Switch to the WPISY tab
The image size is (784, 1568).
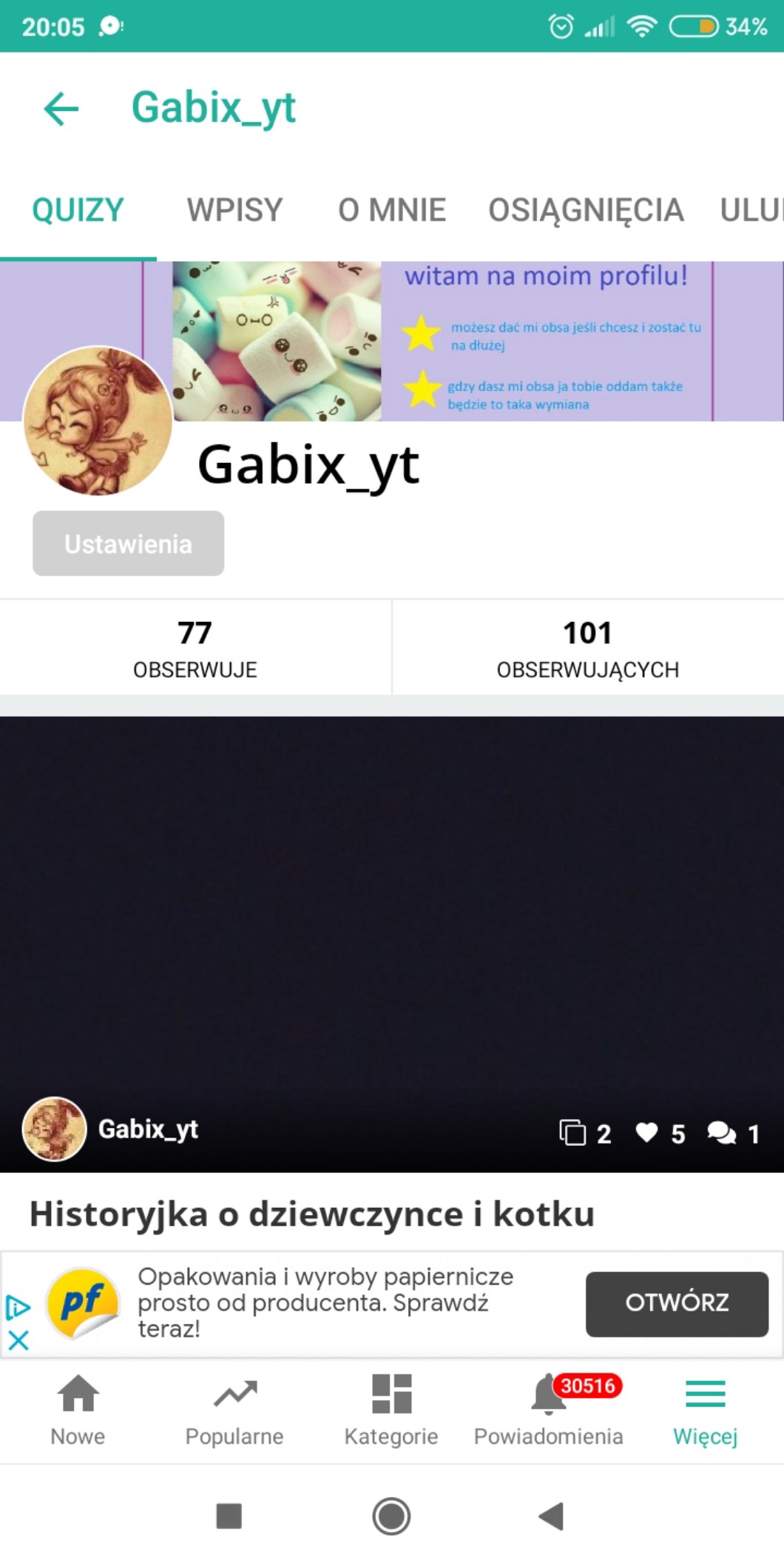click(x=234, y=210)
